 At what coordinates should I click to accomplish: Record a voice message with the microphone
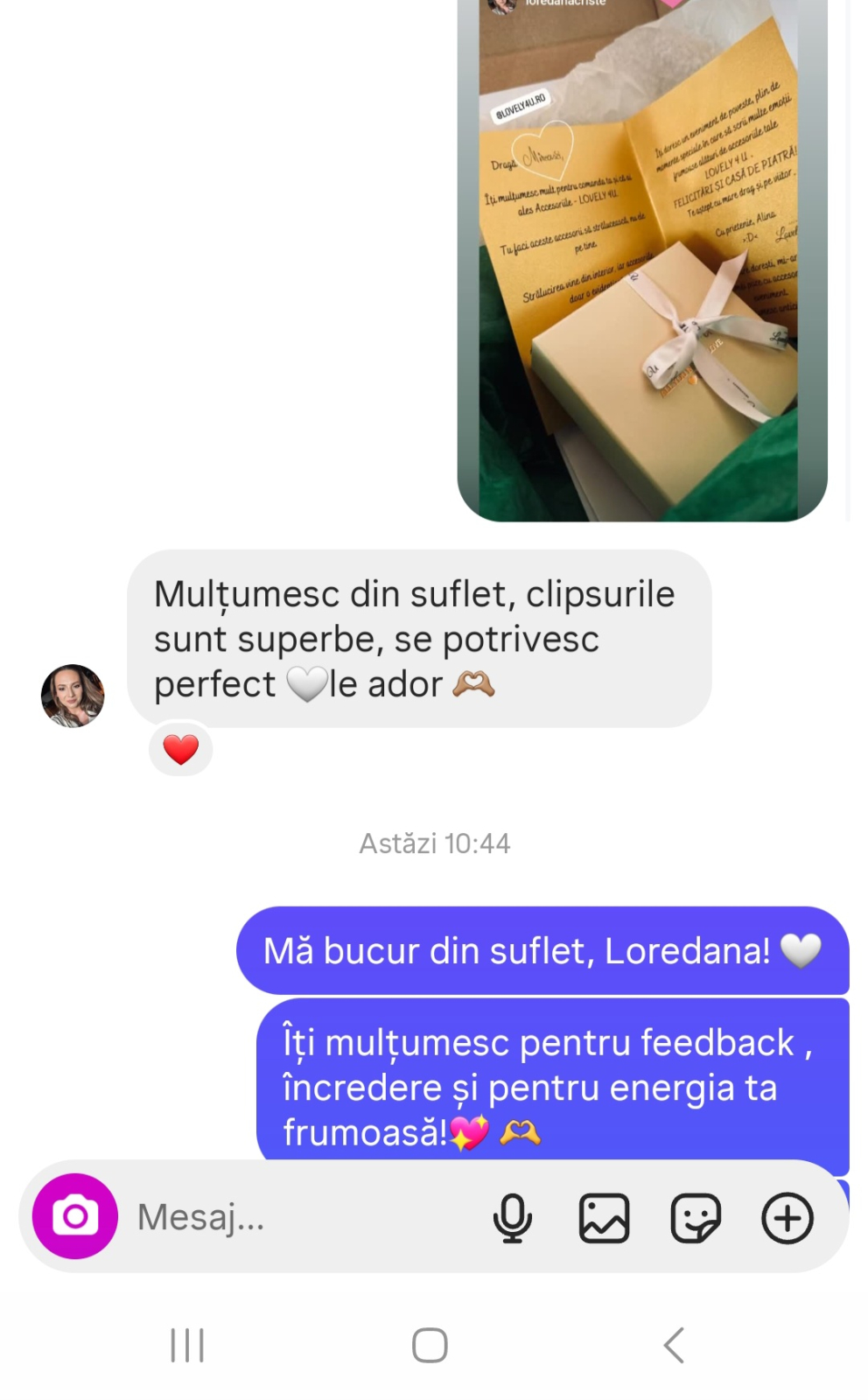[512, 1217]
